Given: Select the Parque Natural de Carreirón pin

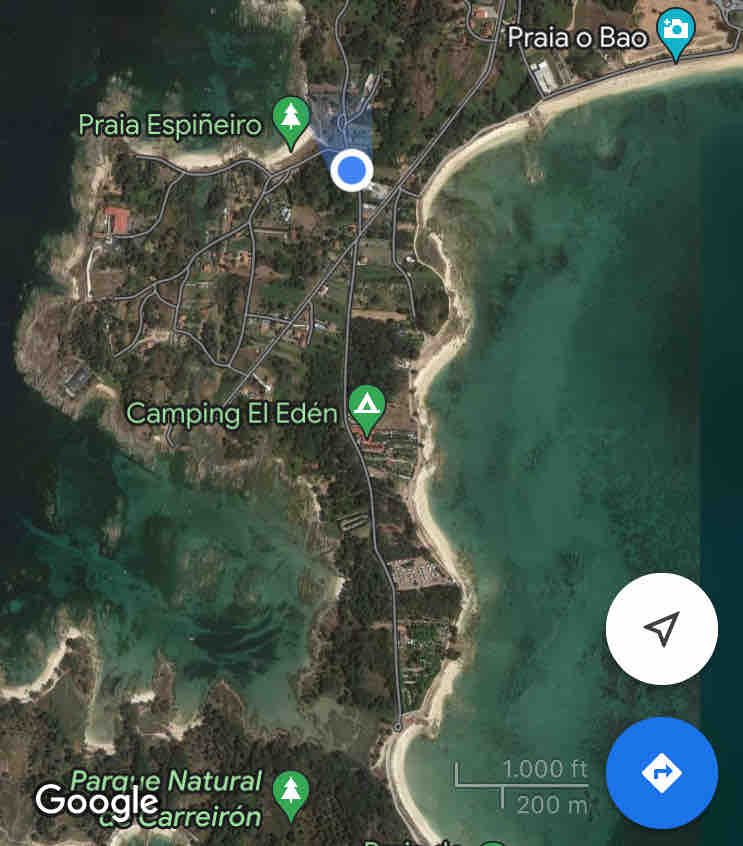Looking at the screenshot, I should click(x=291, y=790).
